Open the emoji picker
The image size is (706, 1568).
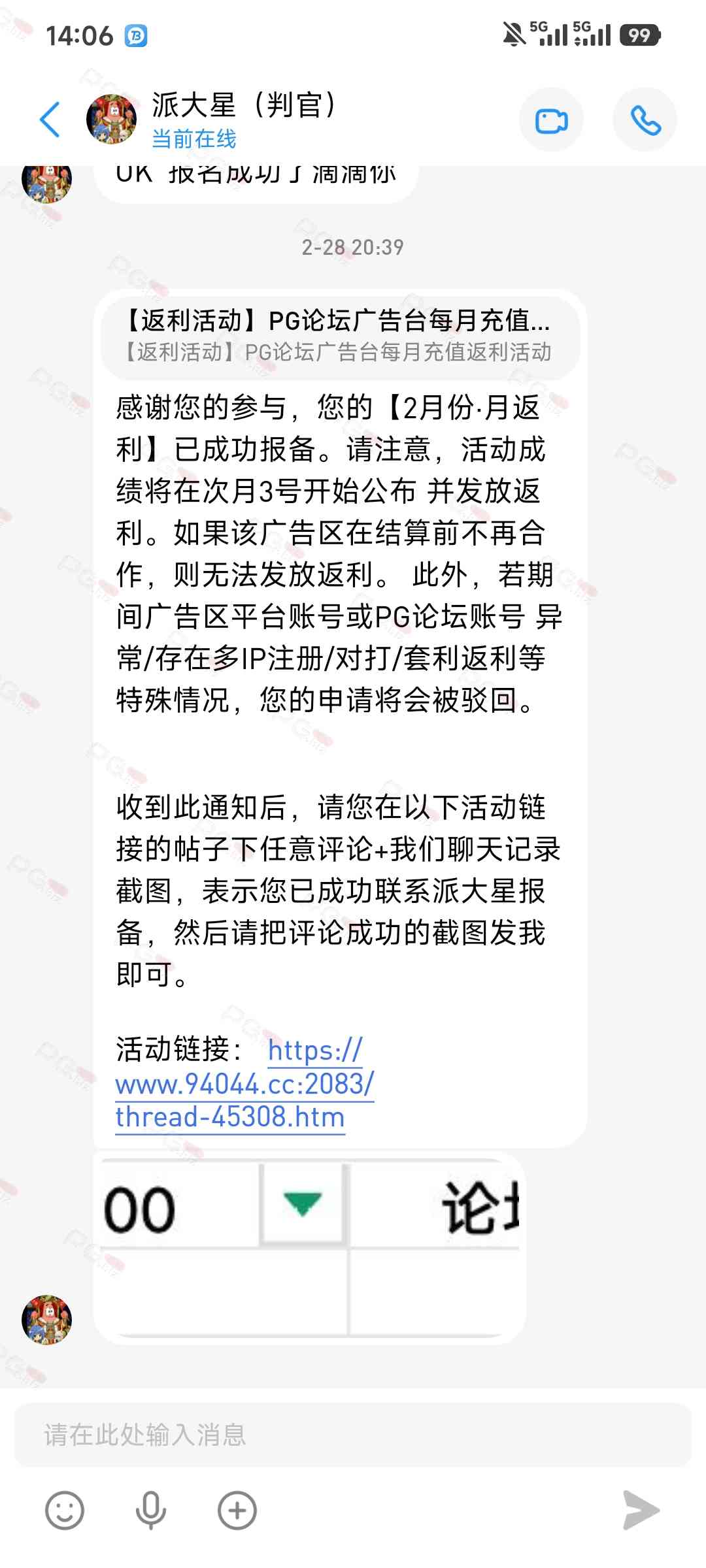pyautogui.click(x=65, y=1511)
